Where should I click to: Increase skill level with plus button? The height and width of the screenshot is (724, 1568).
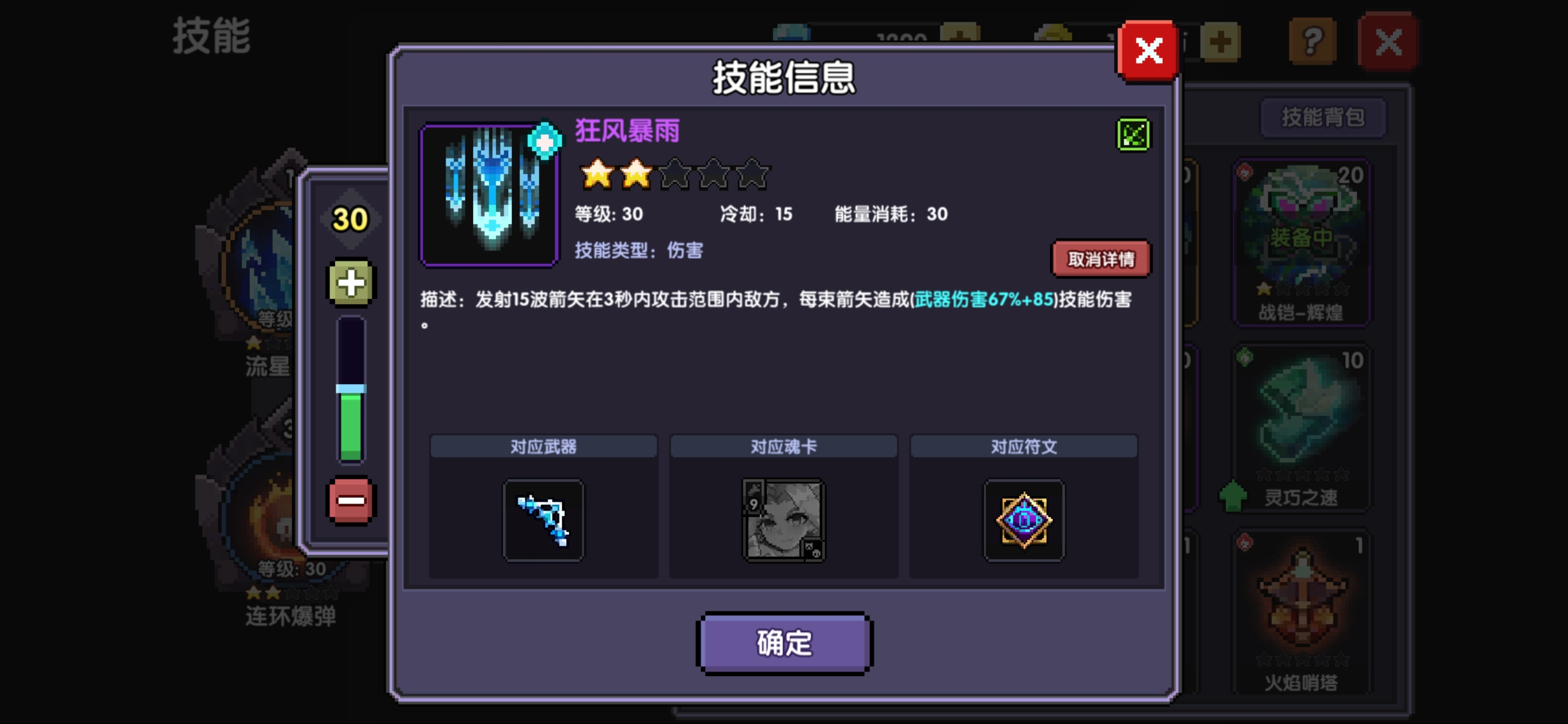click(x=350, y=282)
